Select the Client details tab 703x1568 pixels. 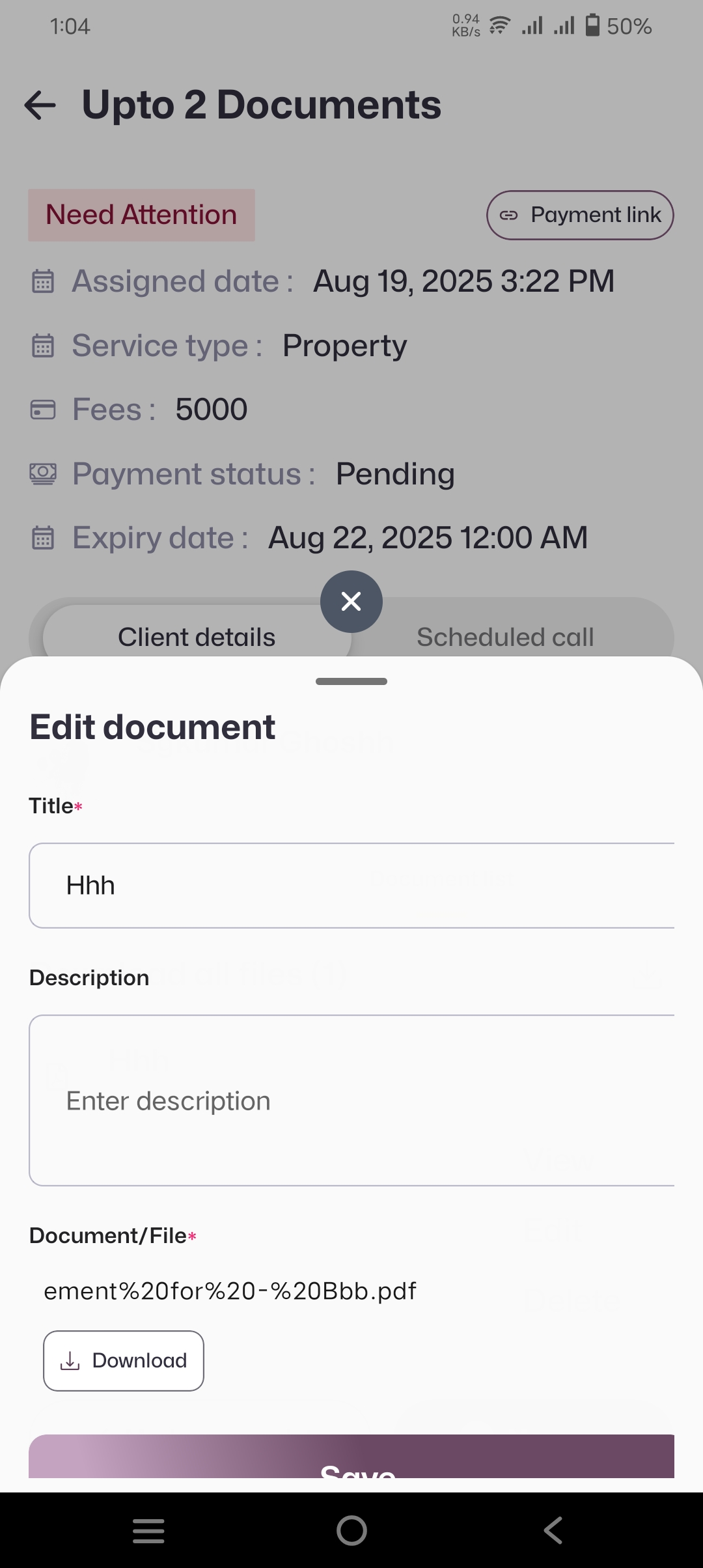pyautogui.click(x=197, y=637)
